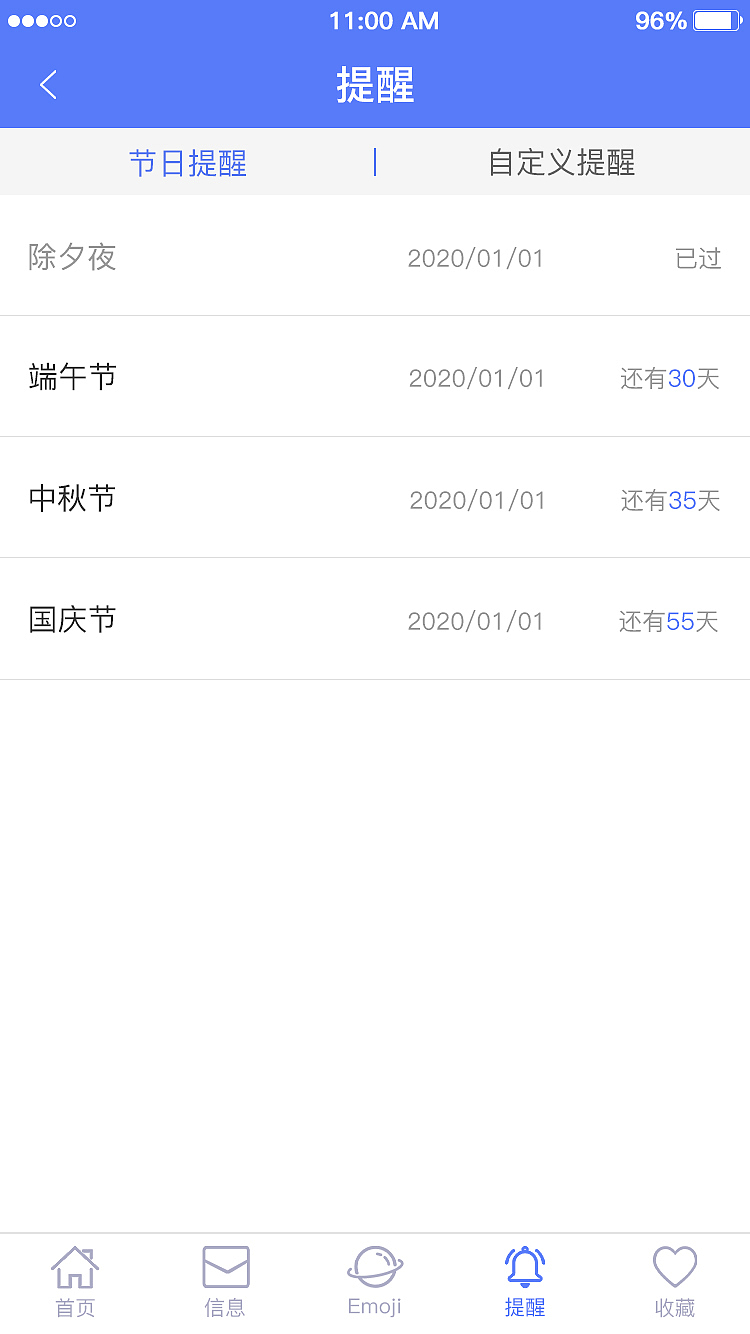The width and height of the screenshot is (750, 1334).
Task: Tap the 提醒 page title
Action: coord(375,85)
